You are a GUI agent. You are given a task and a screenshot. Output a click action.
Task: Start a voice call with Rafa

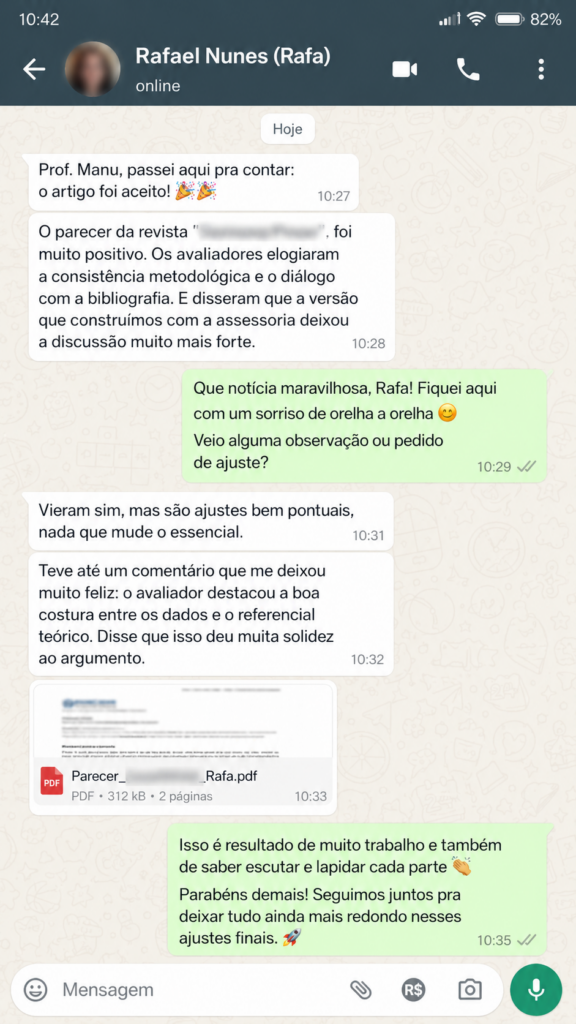click(468, 69)
